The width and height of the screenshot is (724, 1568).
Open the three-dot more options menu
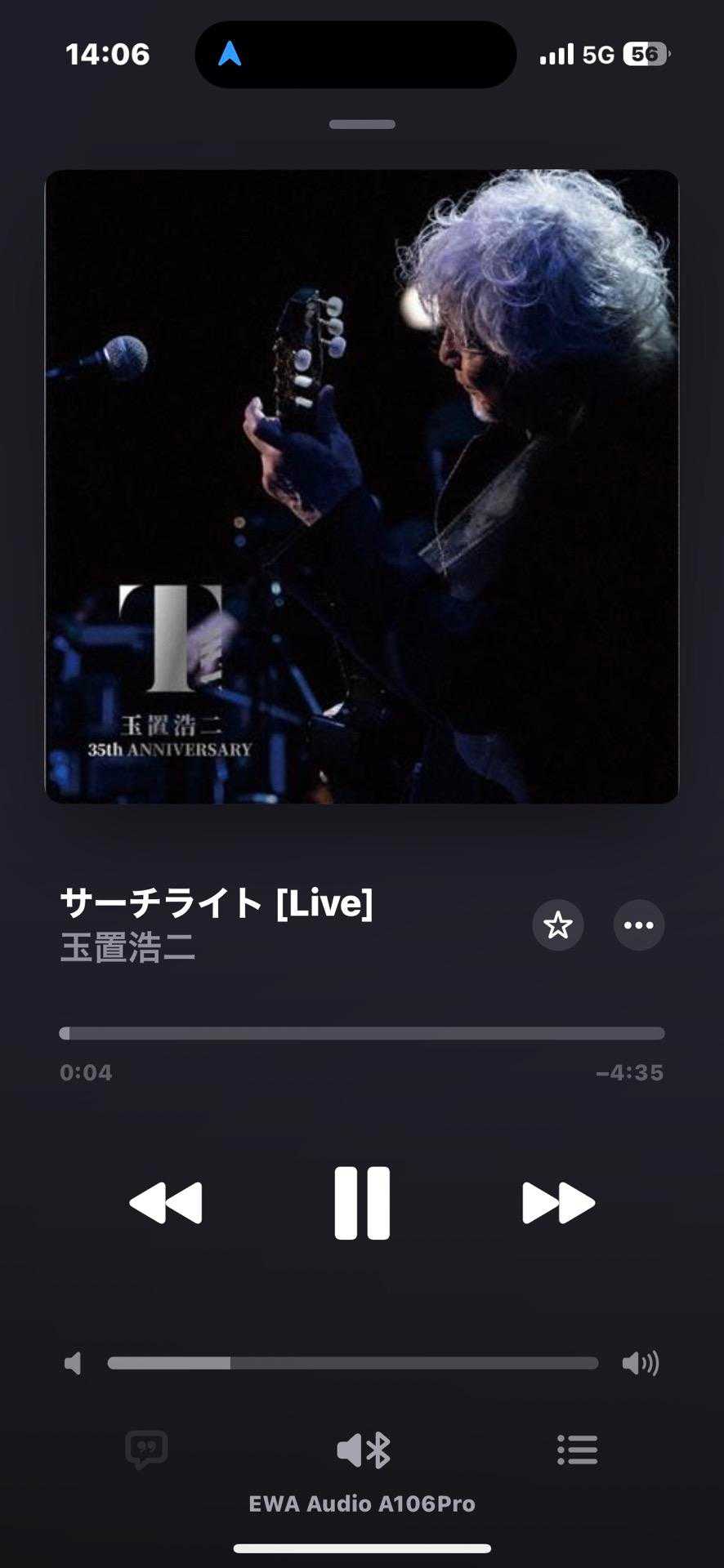pos(639,925)
